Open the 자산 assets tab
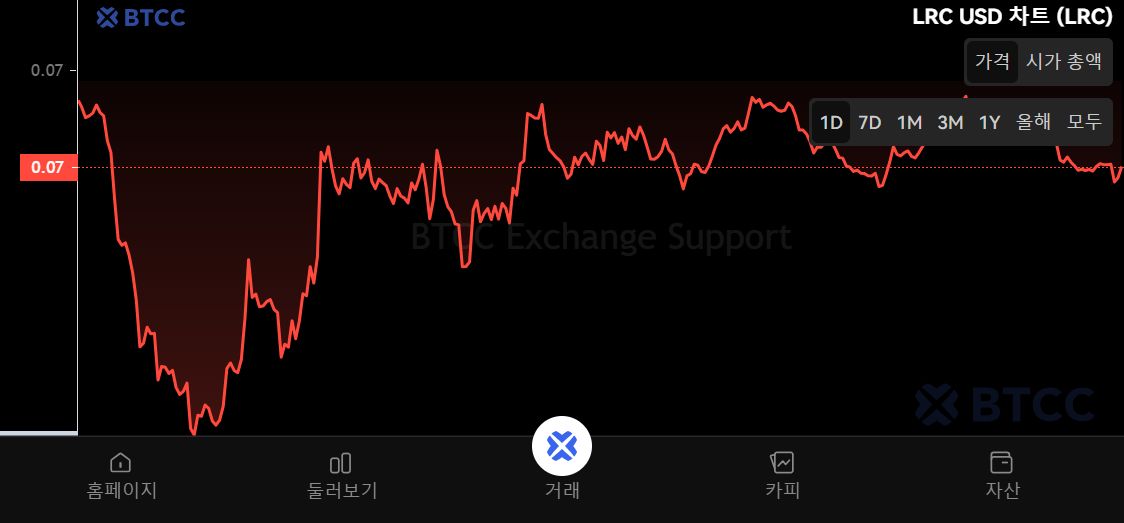This screenshot has height=523, width=1124. click(x=1001, y=474)
